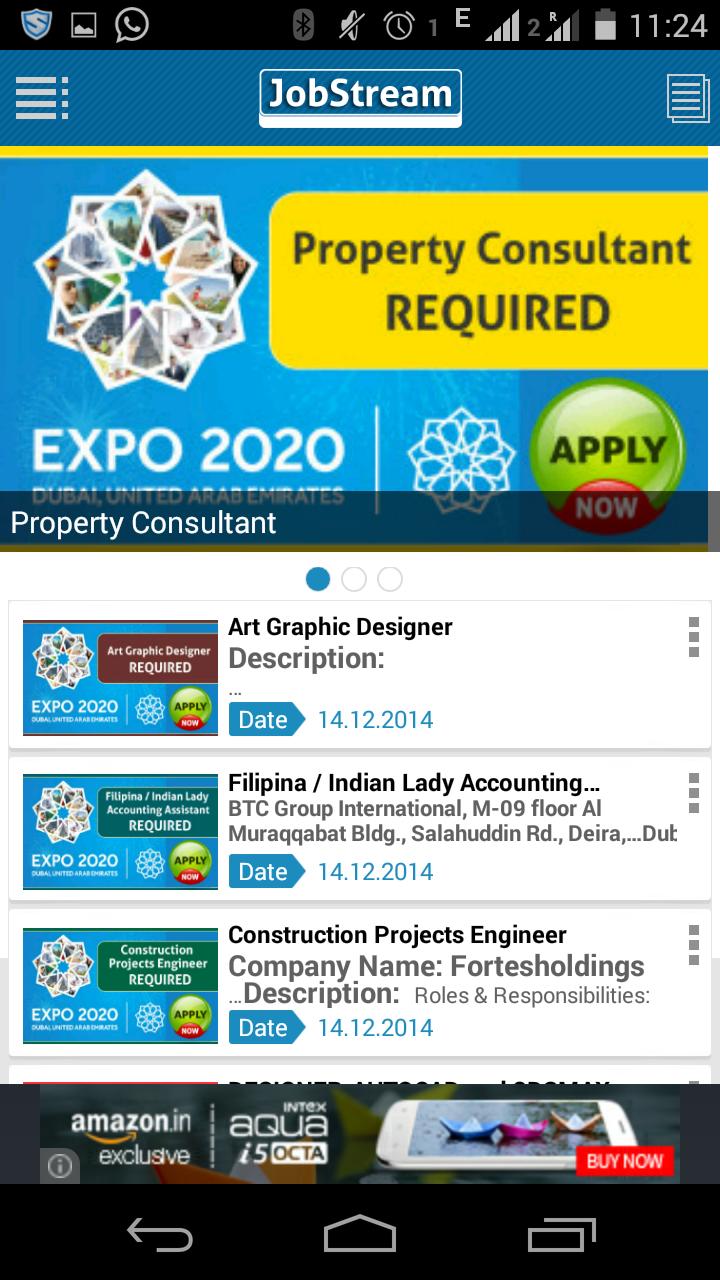This screenshot has width=720, height=1280.
Task: Select the first carousel pagination dot
Action: click(317, 579)
